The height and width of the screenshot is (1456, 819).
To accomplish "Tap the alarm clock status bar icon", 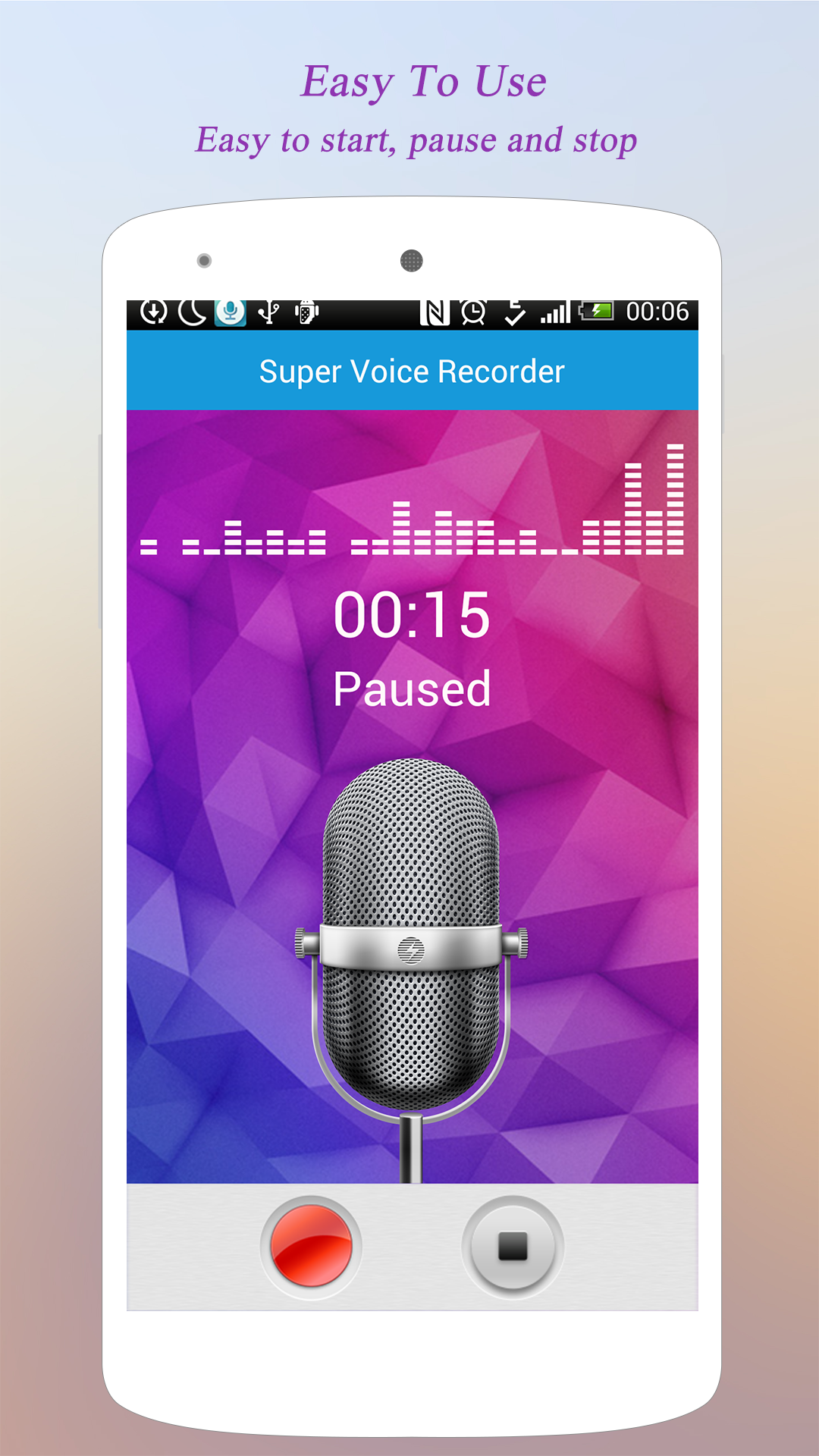I will click(x=472, y=311).
